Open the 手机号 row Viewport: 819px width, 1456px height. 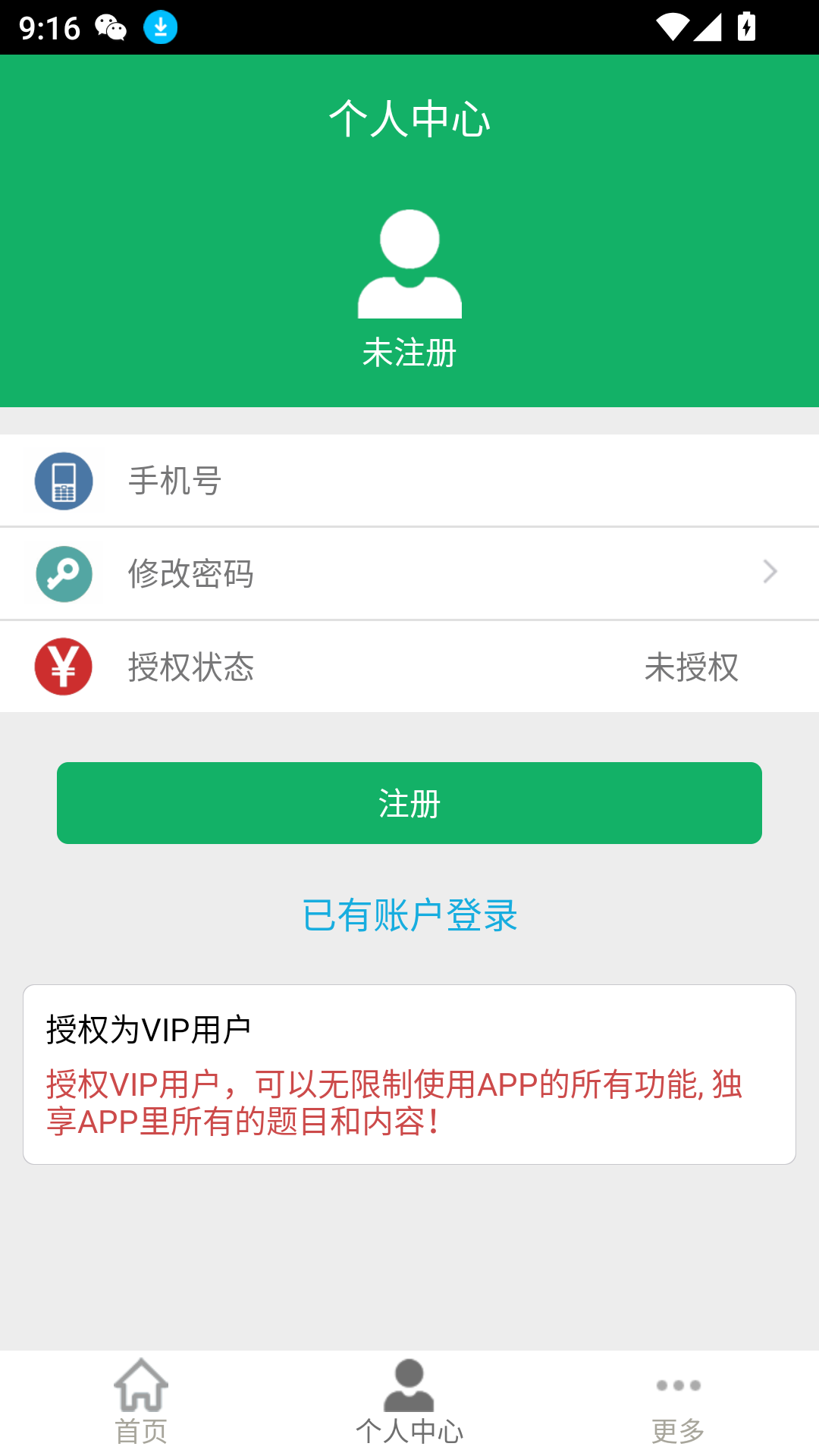pos(409,481)
